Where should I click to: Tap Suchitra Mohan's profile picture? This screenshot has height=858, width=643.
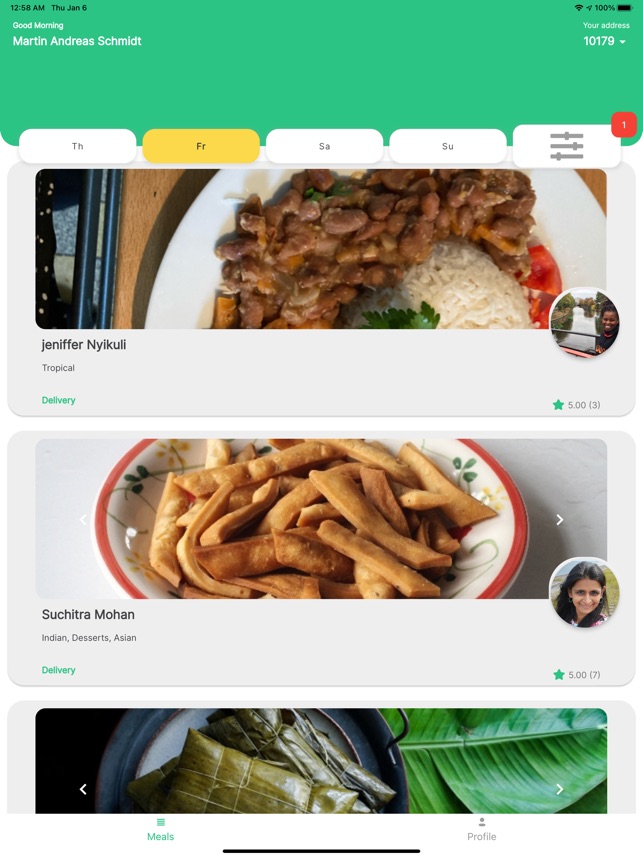click(x=585, y=592)
